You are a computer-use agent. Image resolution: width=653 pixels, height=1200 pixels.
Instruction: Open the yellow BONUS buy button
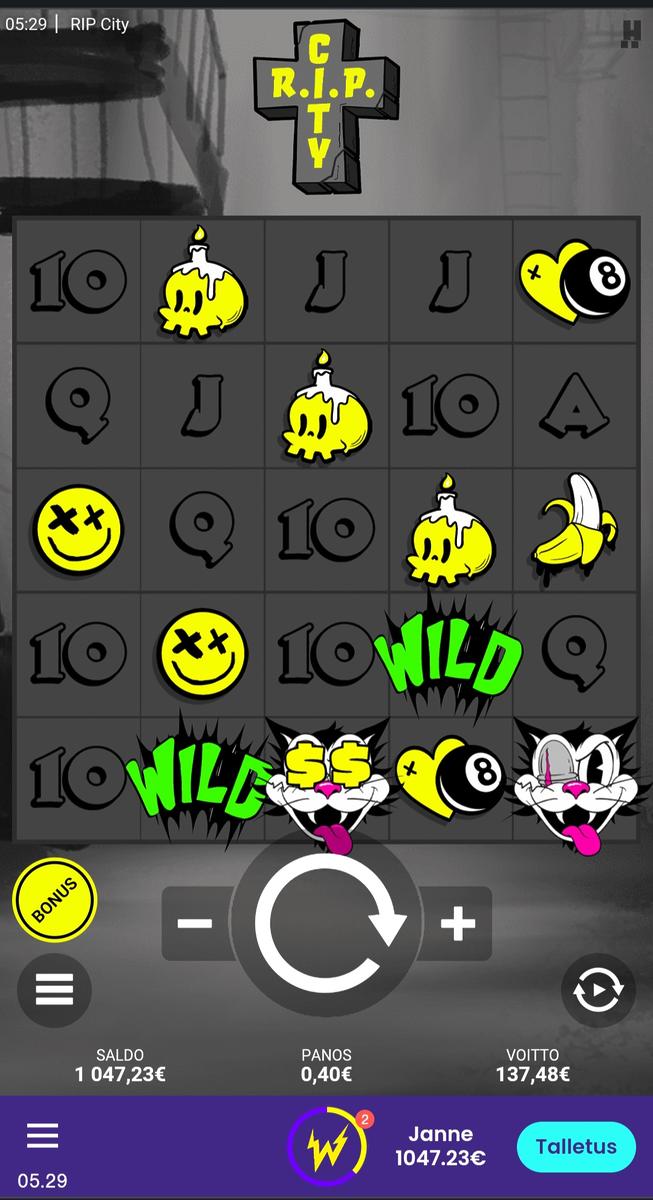(55, 901)
